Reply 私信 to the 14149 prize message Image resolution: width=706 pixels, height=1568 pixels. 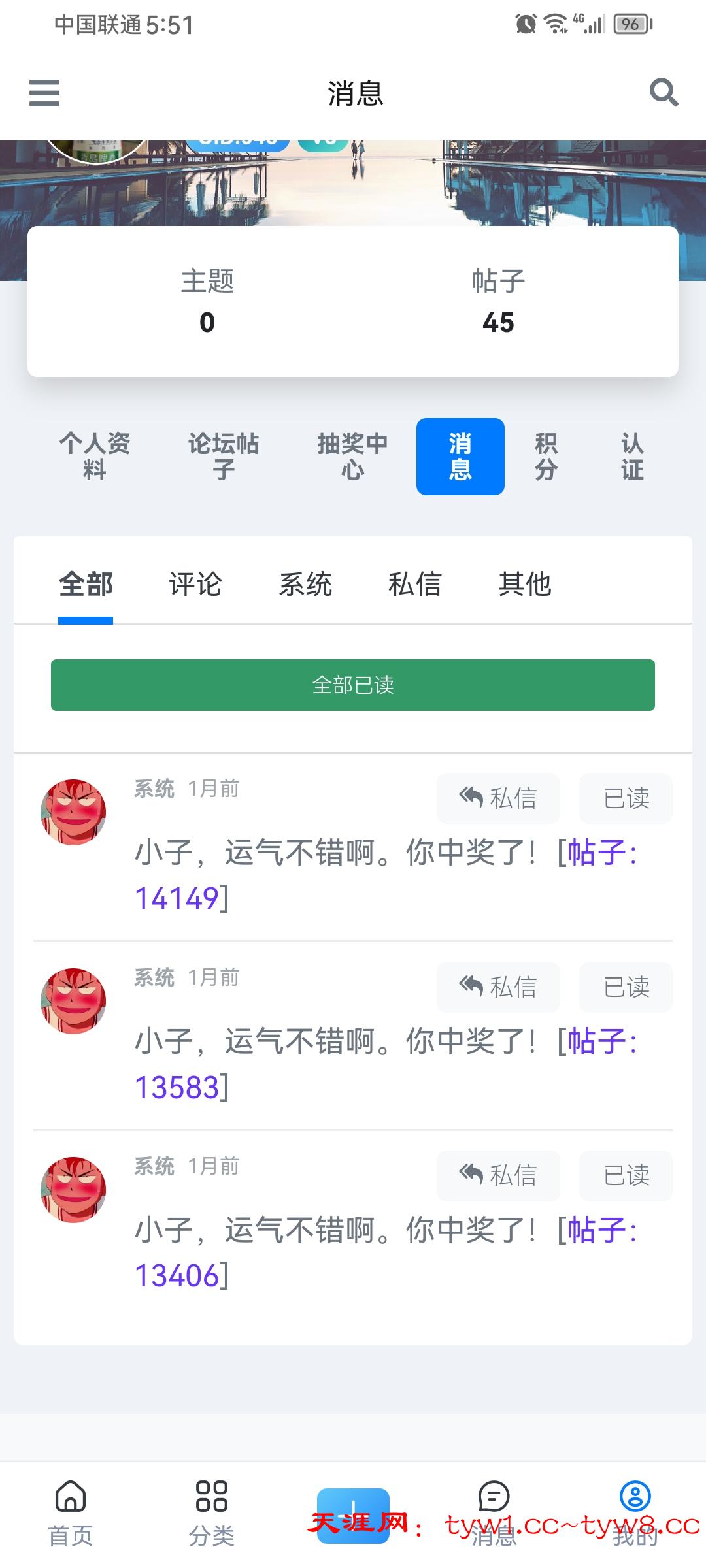point(498,798)
